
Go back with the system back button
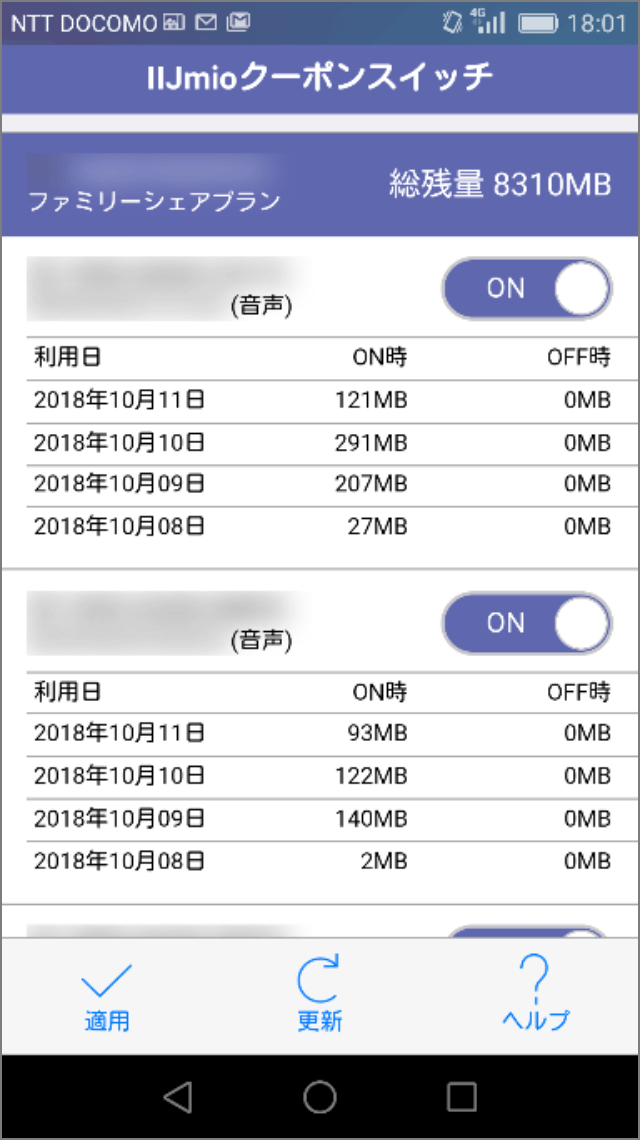(177, 1096)
